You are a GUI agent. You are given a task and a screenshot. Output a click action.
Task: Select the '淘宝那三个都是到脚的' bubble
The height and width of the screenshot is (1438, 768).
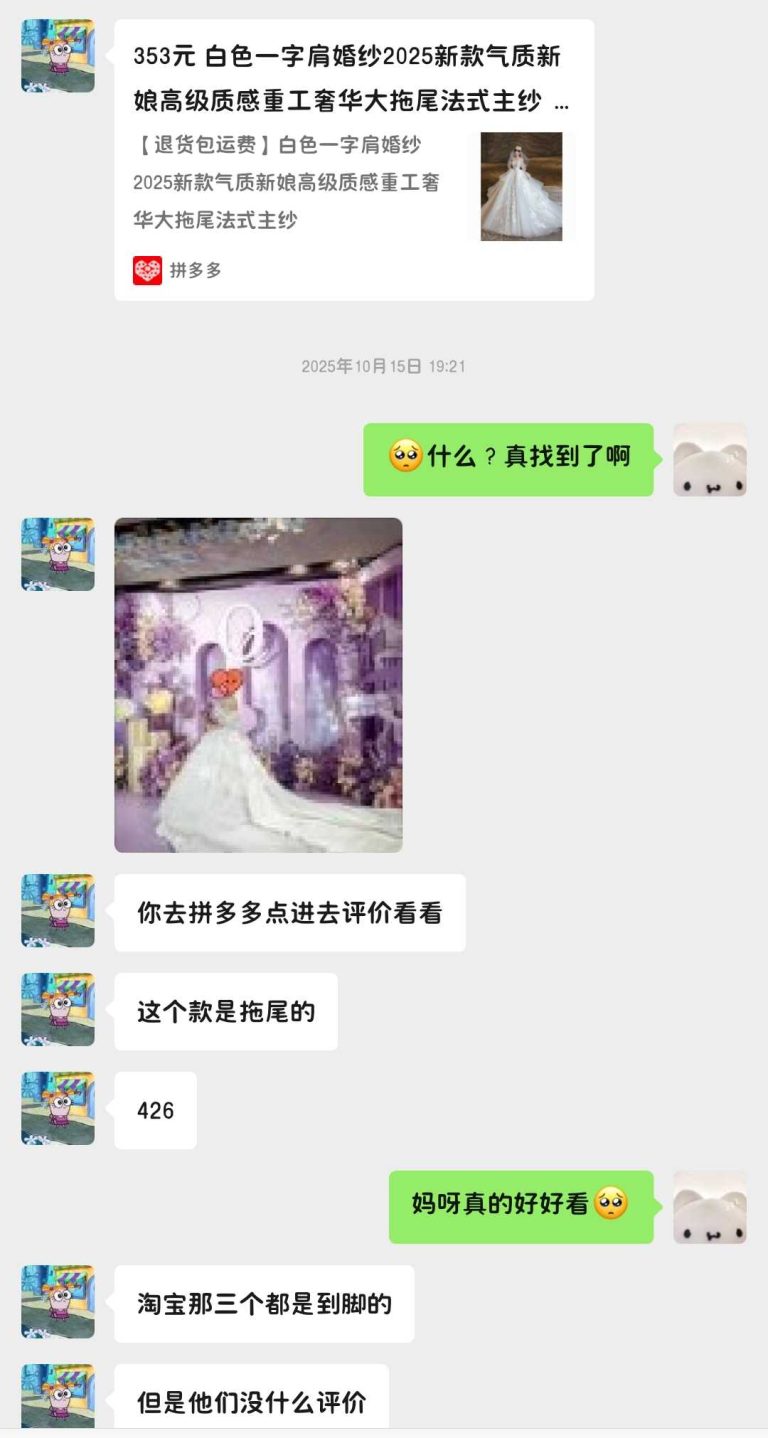263,1305
